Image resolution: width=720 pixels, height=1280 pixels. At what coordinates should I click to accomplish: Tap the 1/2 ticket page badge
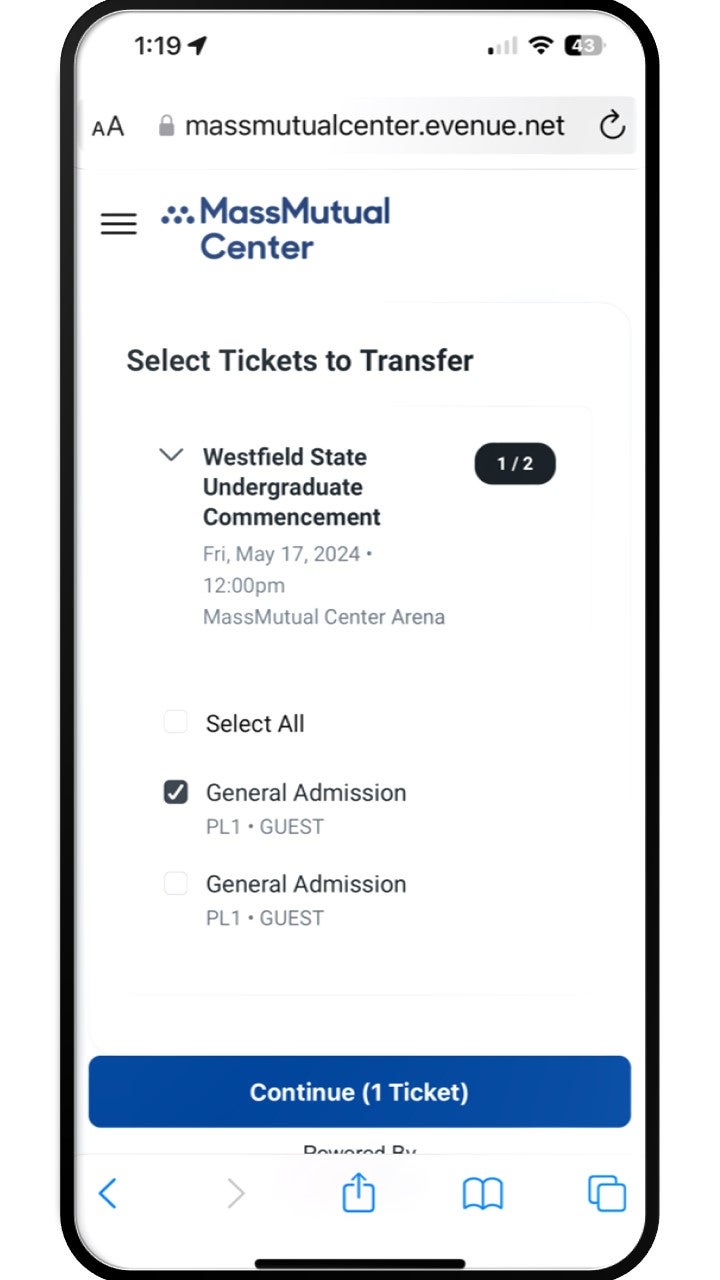click(514, 463)
